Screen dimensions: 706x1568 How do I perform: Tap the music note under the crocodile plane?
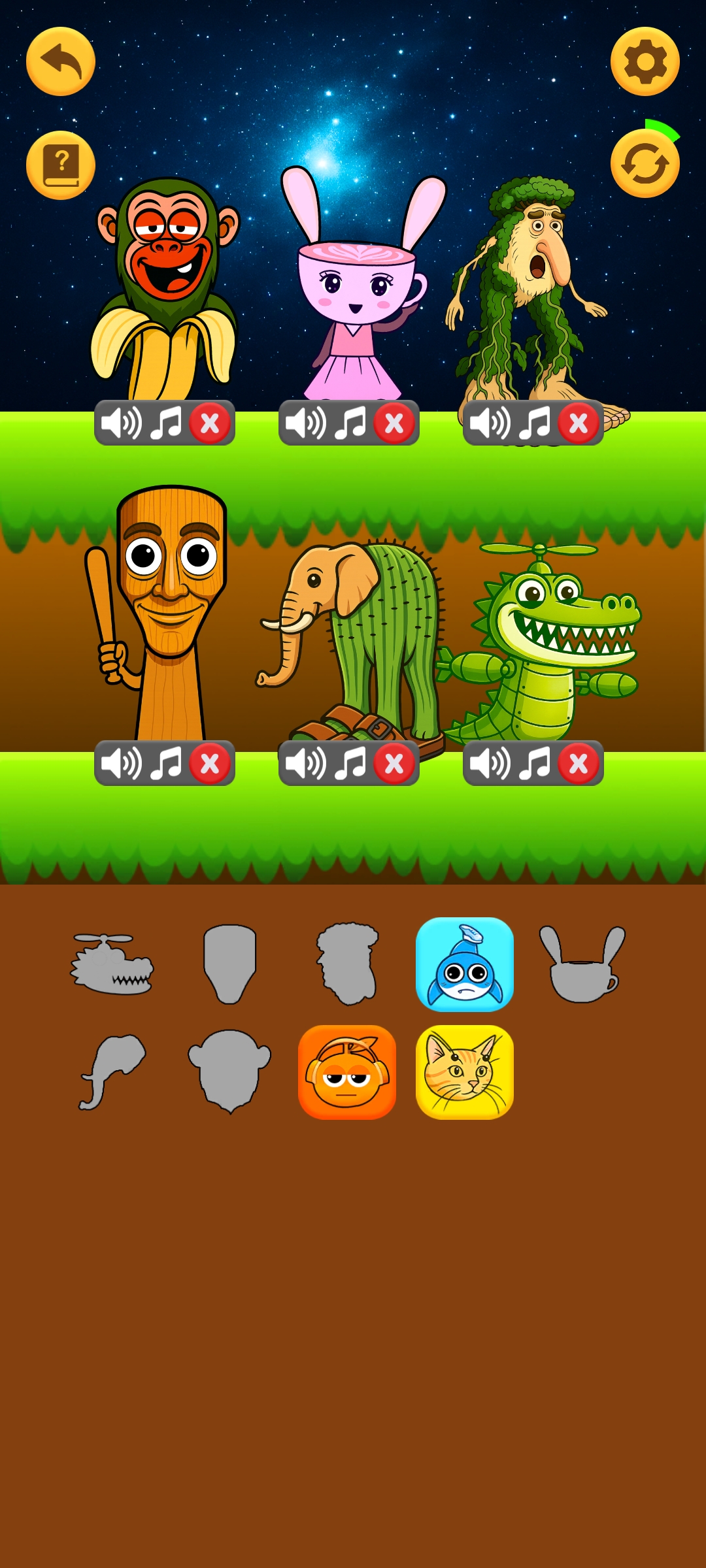pos(534,763)
